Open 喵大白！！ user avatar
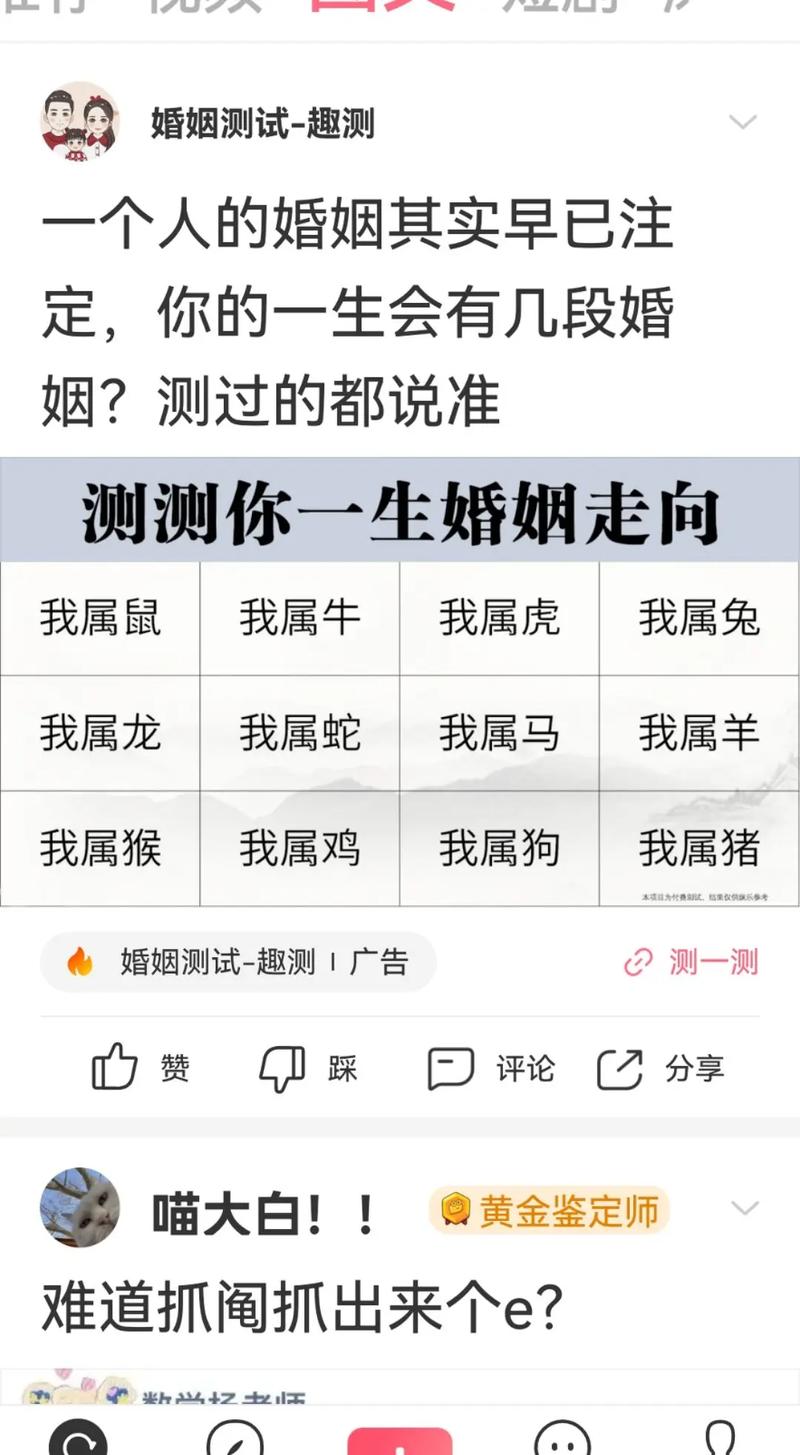The height and width of the screenshot is (1455, 800). [80, 1207]
